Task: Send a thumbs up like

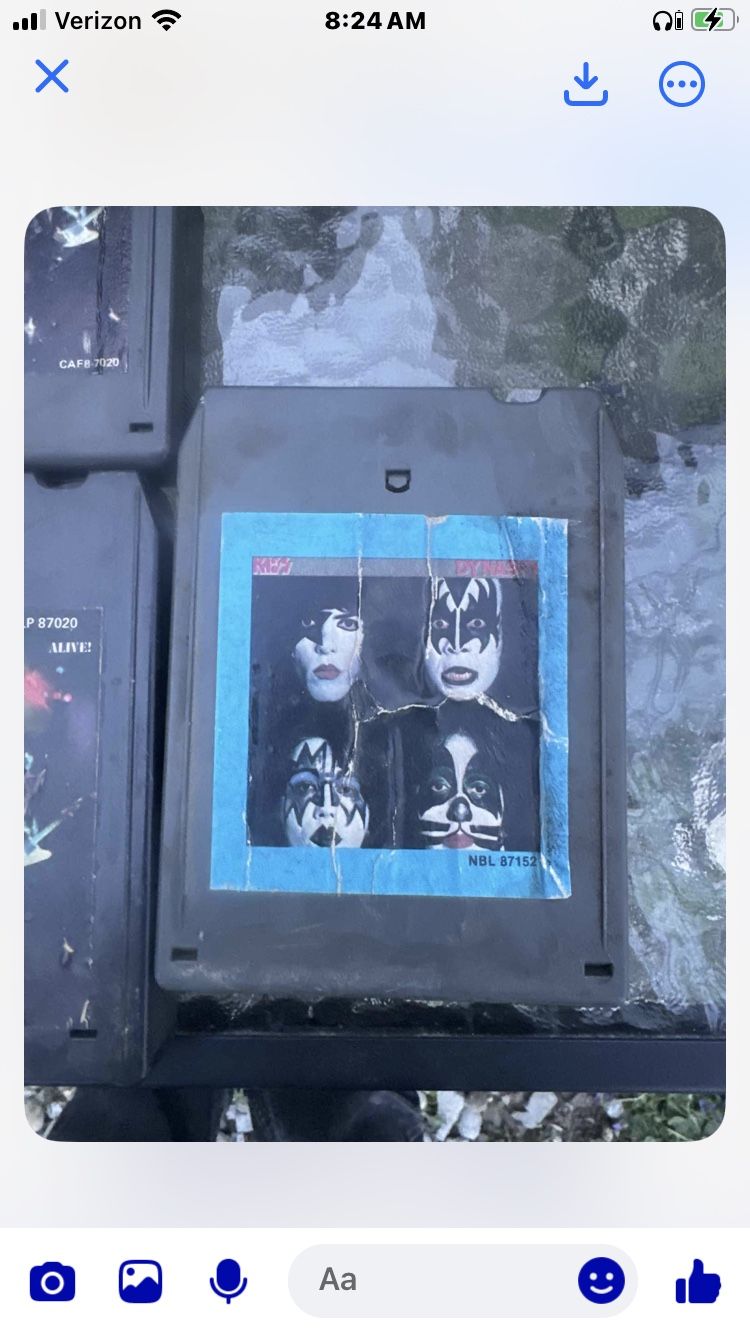Action: pyautogui.click(x=698, y=1280)
